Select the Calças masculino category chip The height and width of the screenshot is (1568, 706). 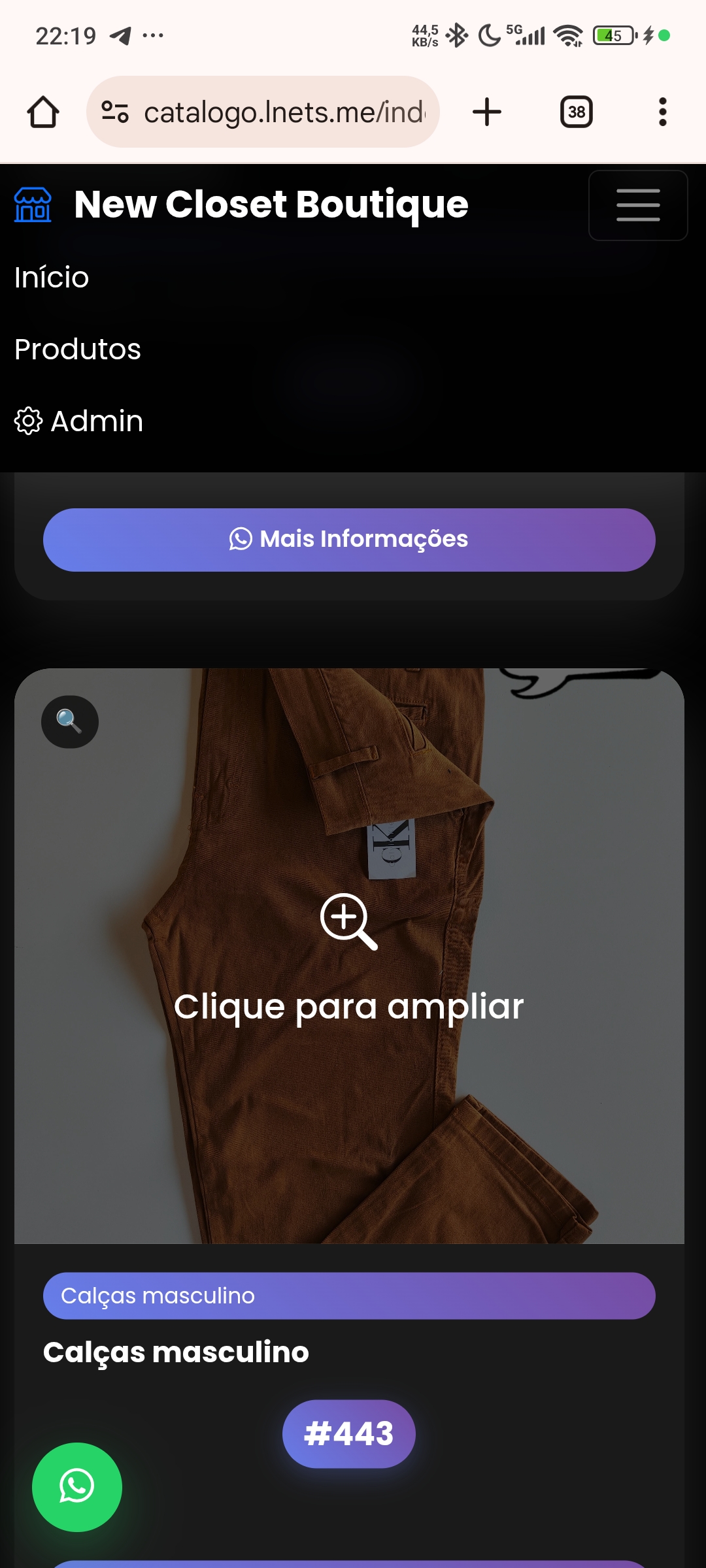349,1296
